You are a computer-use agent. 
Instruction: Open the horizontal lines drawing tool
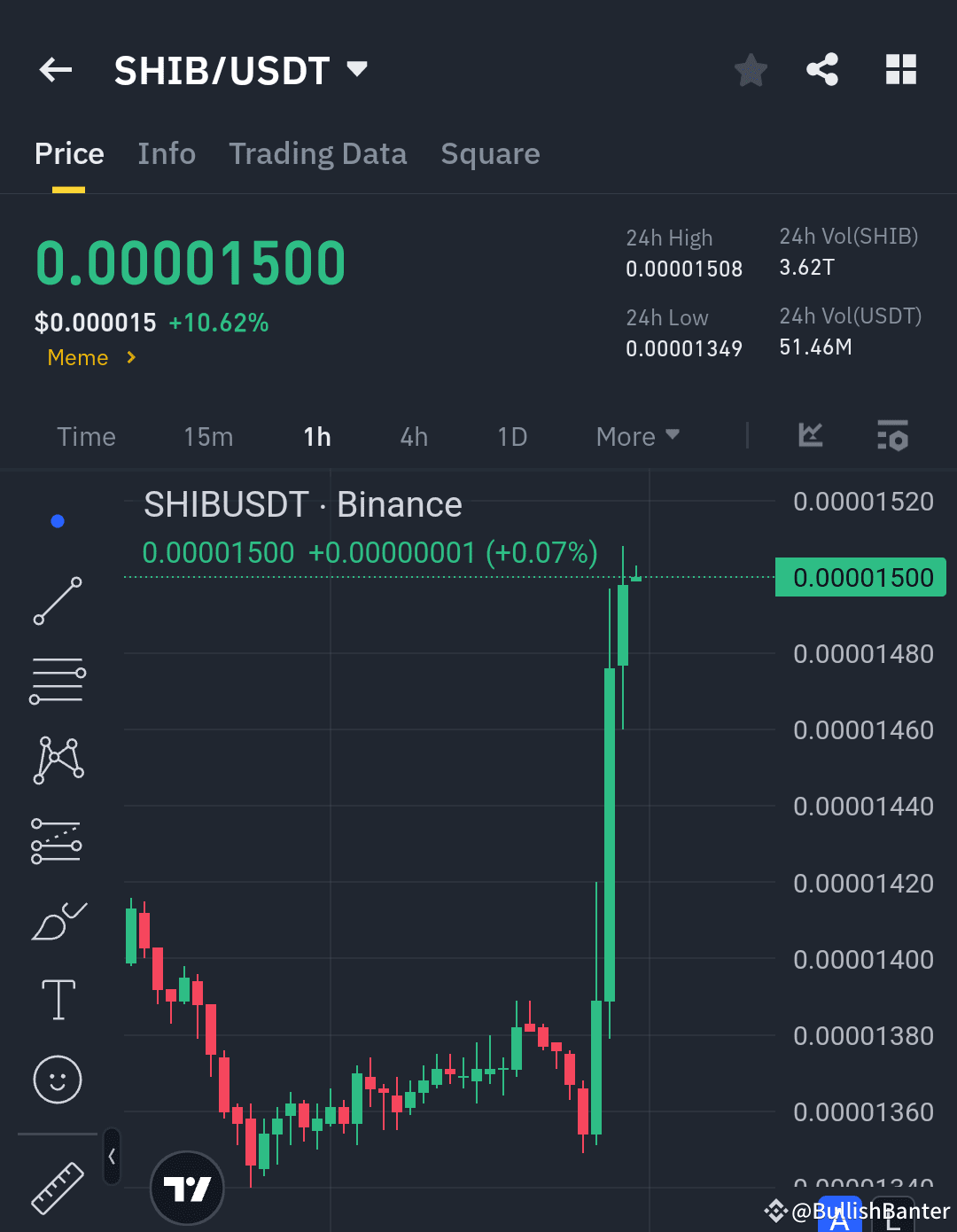pyautogui.click(x=57, y=680)
